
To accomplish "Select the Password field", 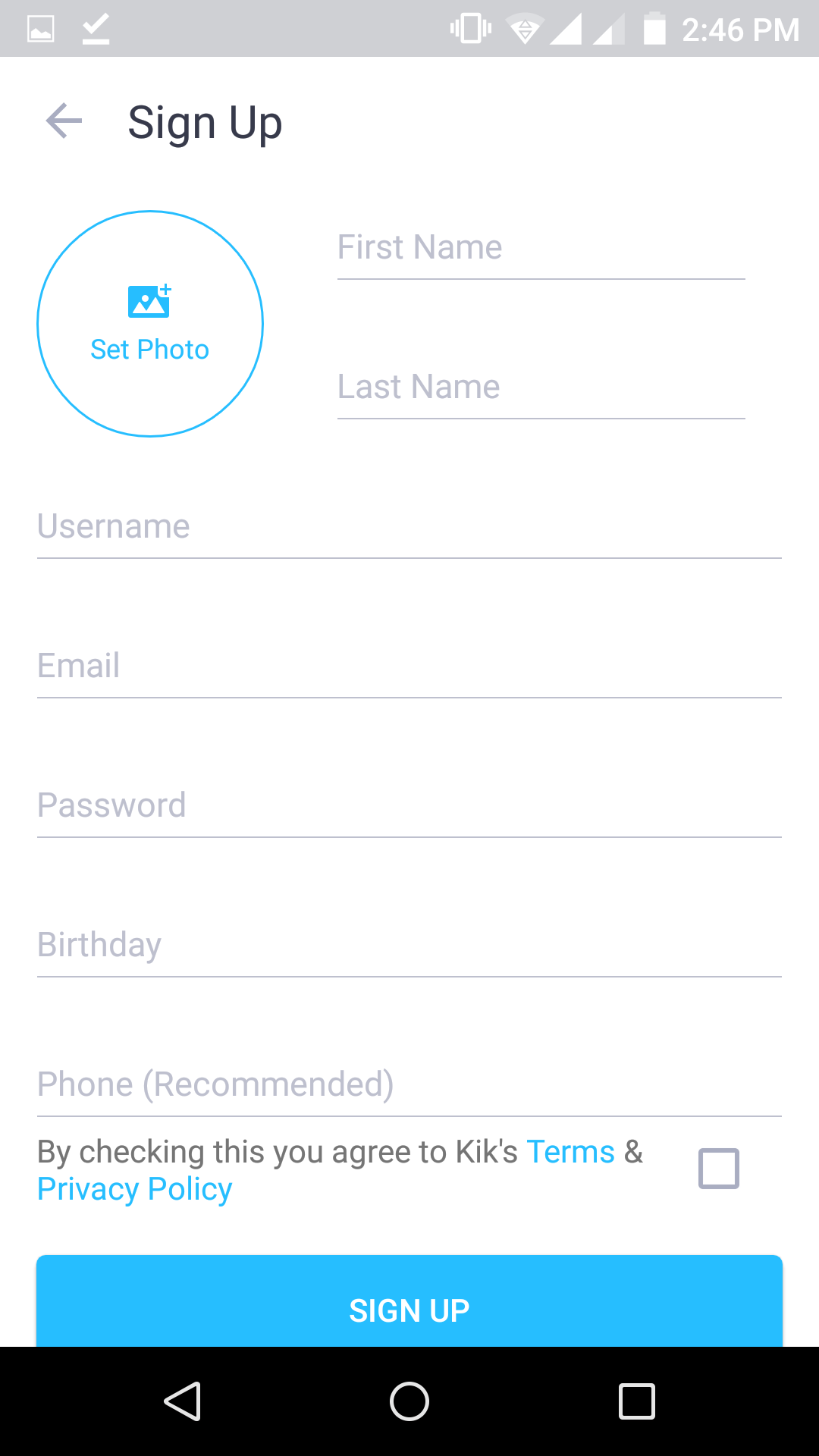I will pyautogui.click(x=409, y=806).
